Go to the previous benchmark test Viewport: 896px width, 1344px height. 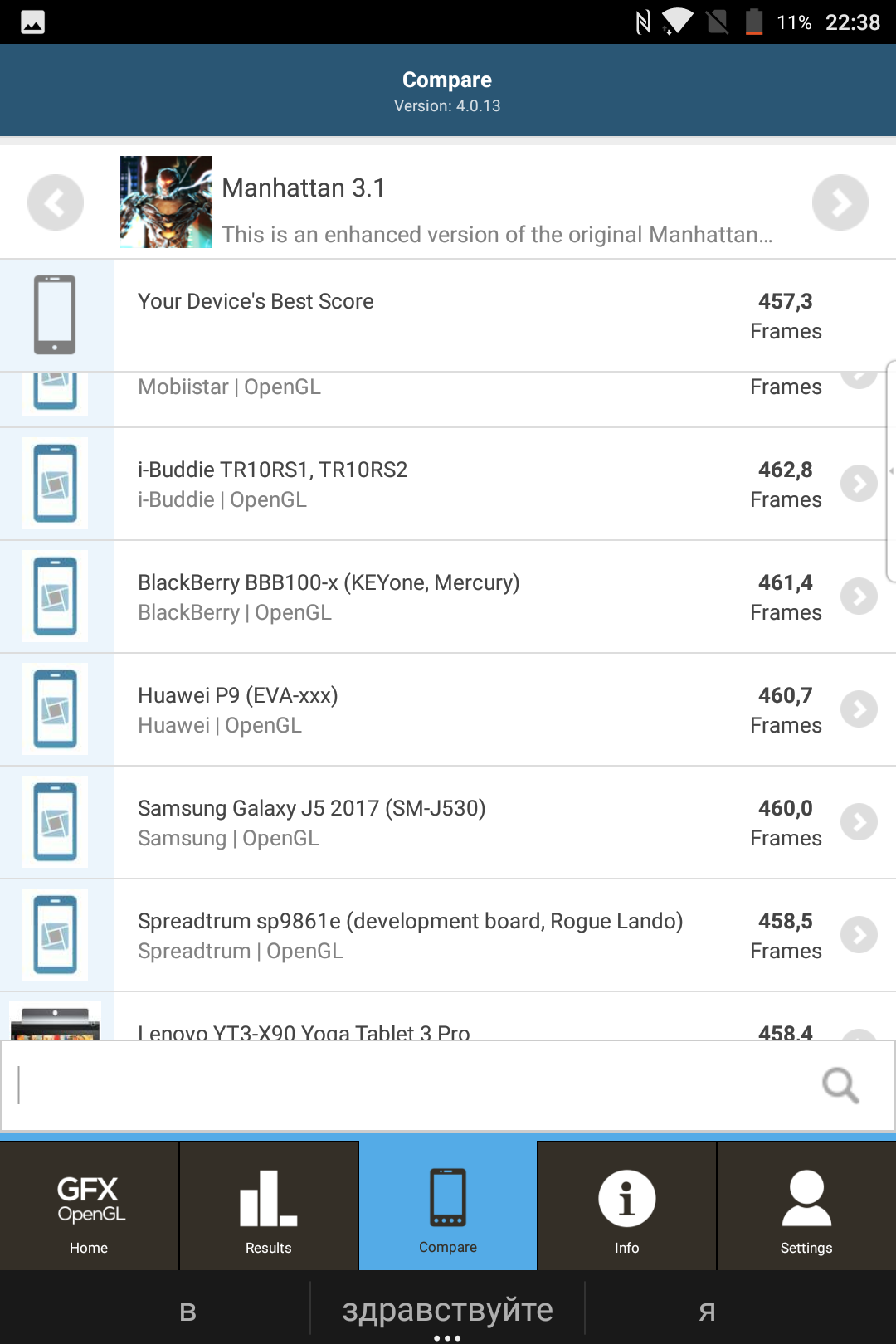coord(56,202)
